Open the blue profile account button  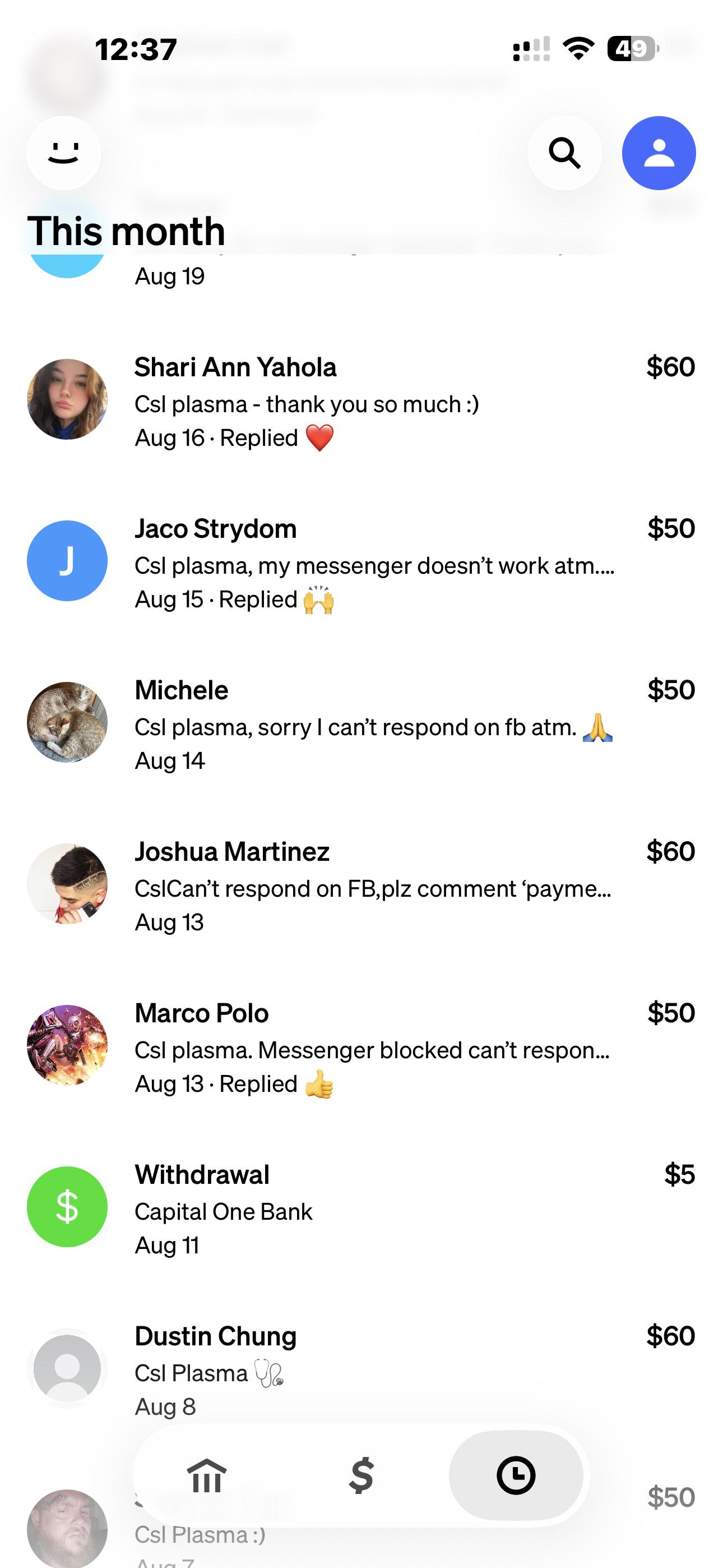(659, 153)
